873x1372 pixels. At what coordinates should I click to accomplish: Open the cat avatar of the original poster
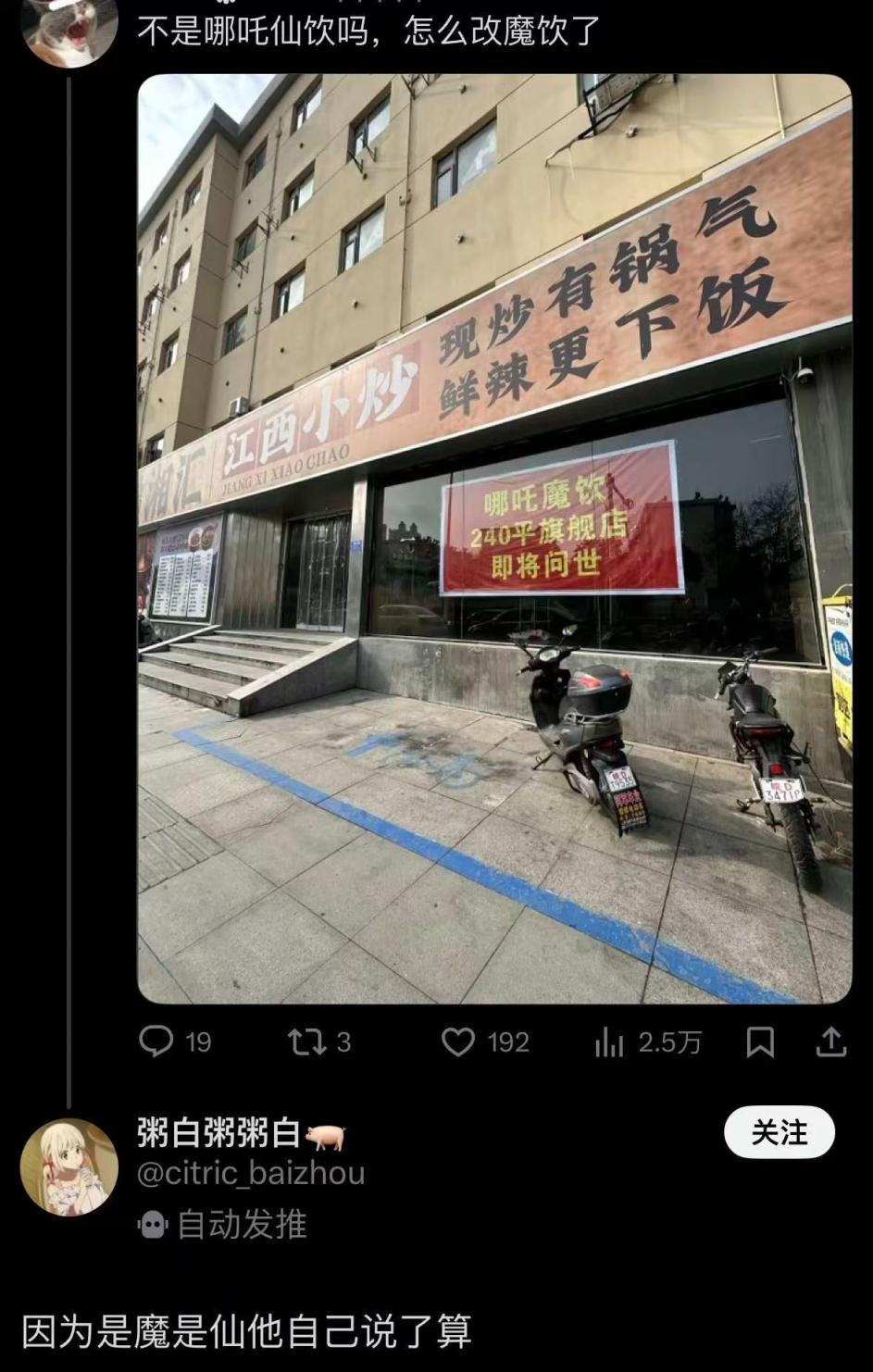coord(69,30)
